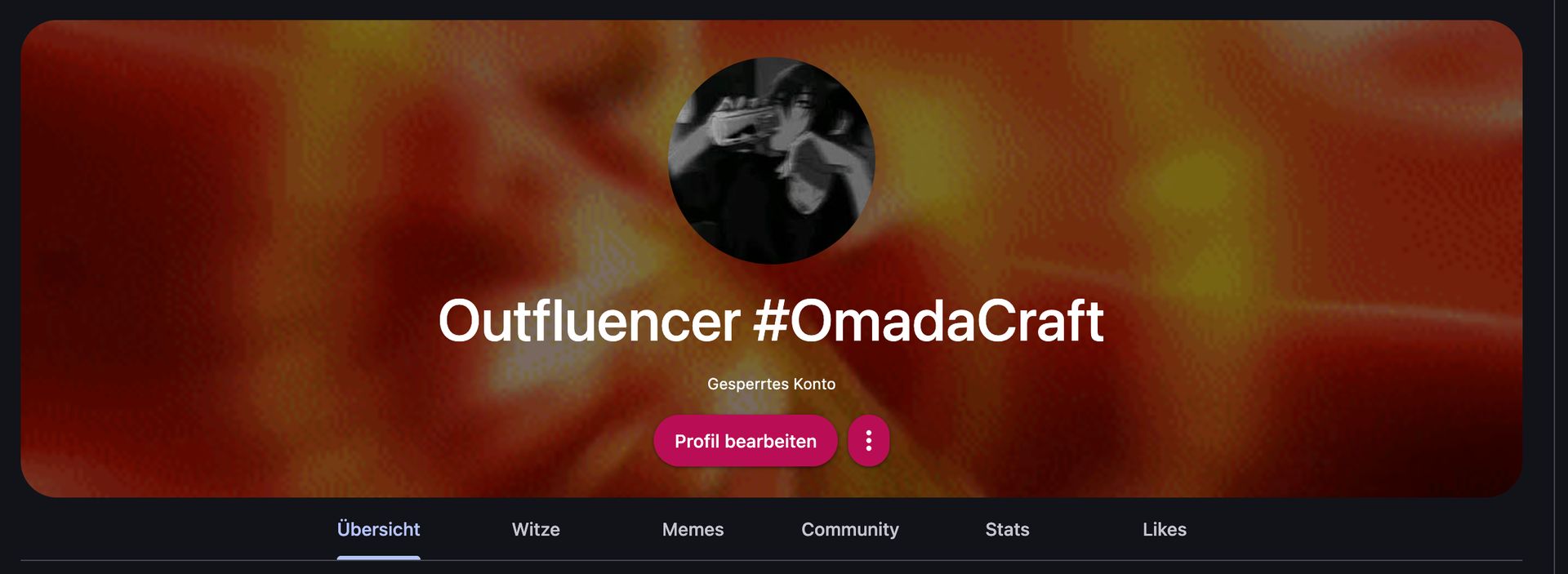Go to the Community tab

[849, 530]
